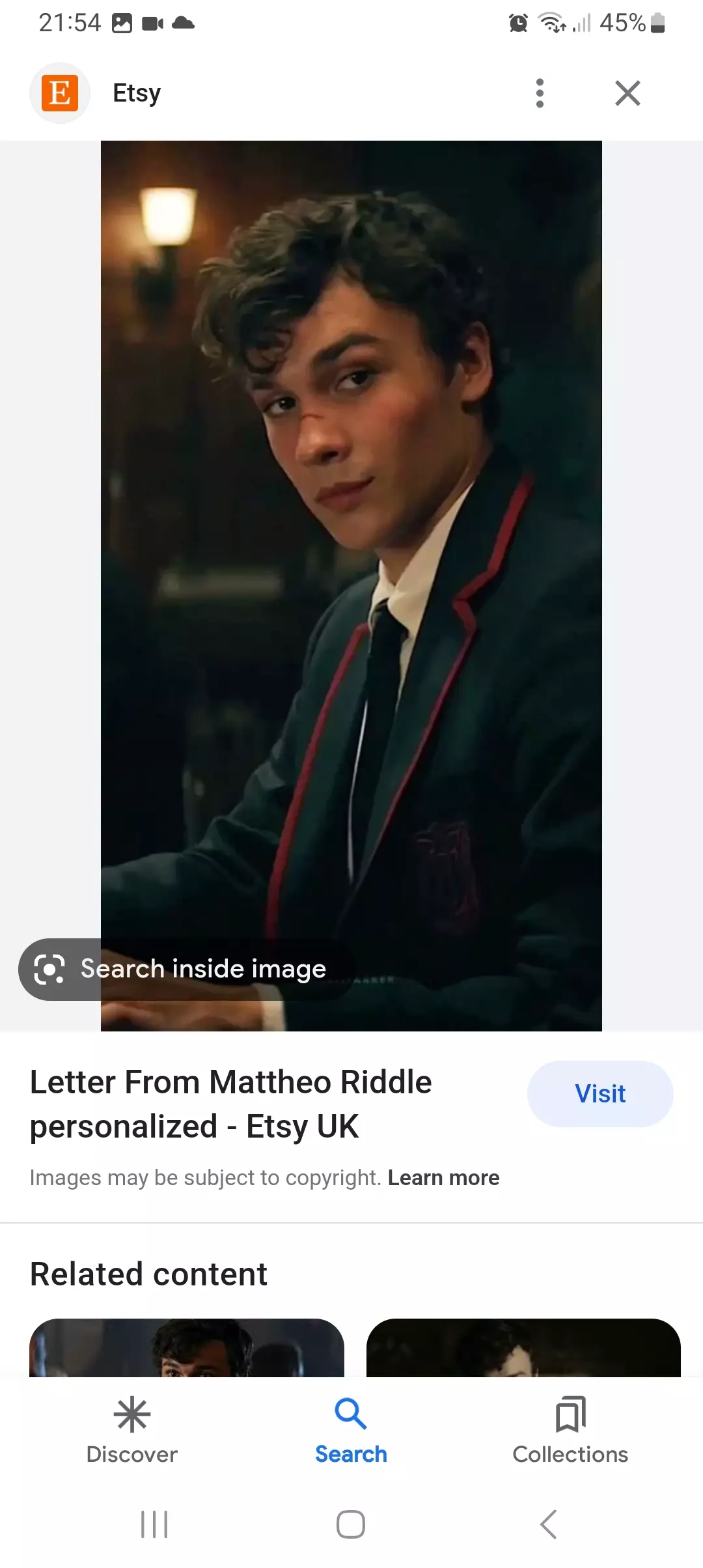Open the first related content image

(187, 1348)
